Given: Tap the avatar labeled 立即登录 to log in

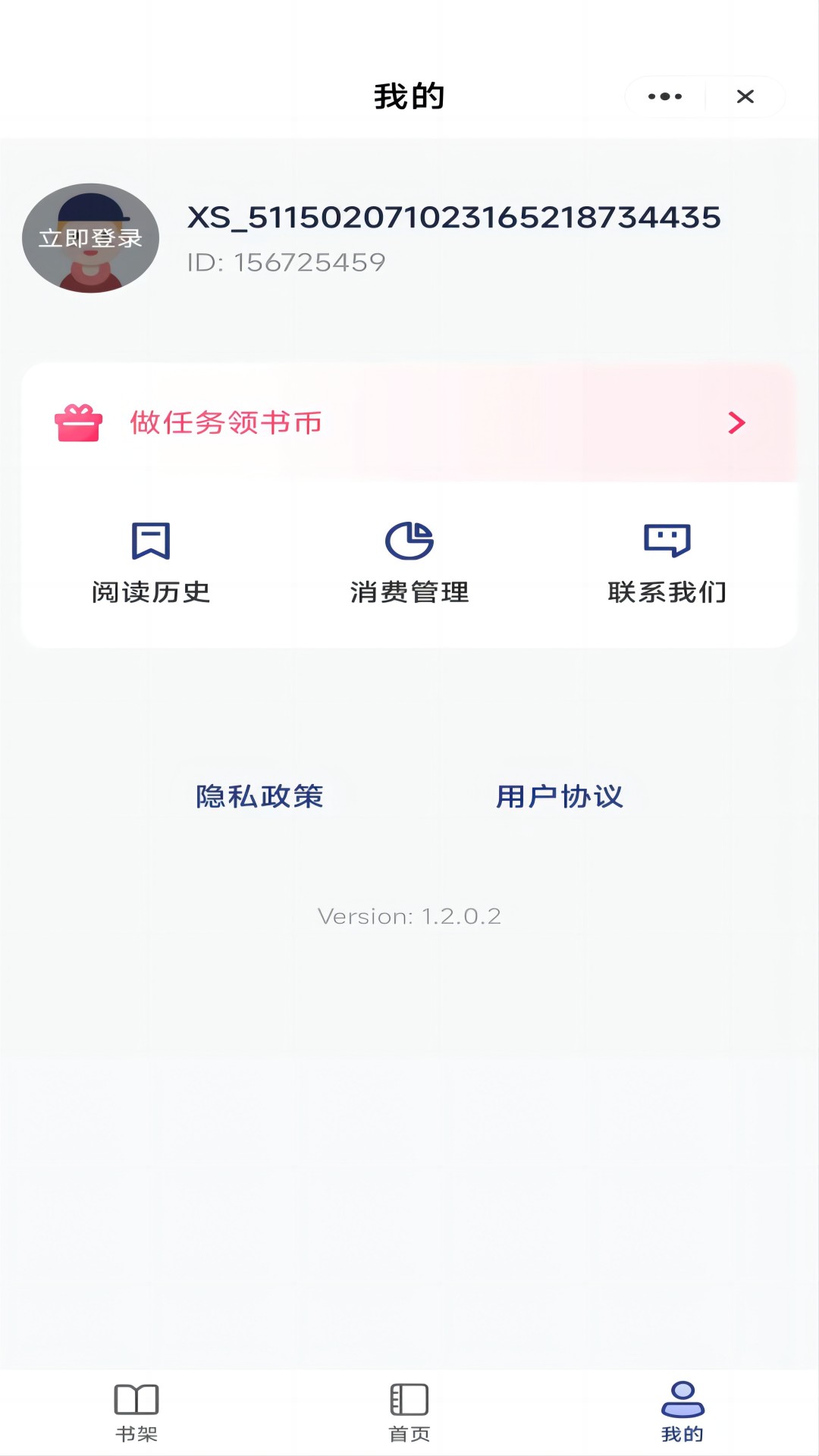Looking at the screenshot, I should click(x=90, y=238).
